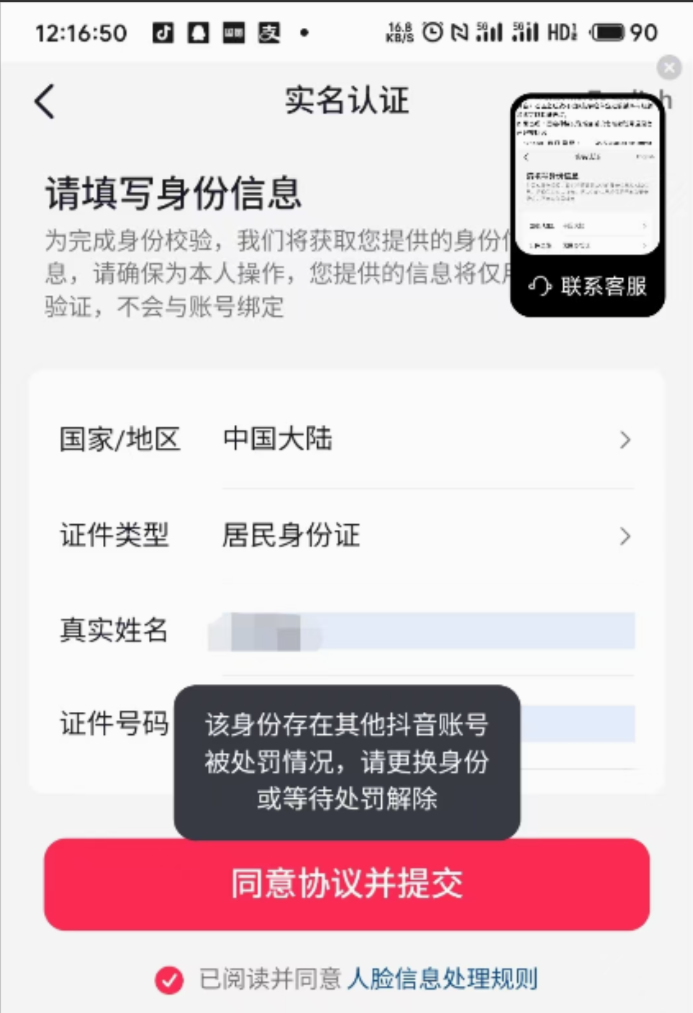The width and height of the screenshot is (693, 1013).
Task: Dismiss the floating screenshot preview
Action: 669,68
